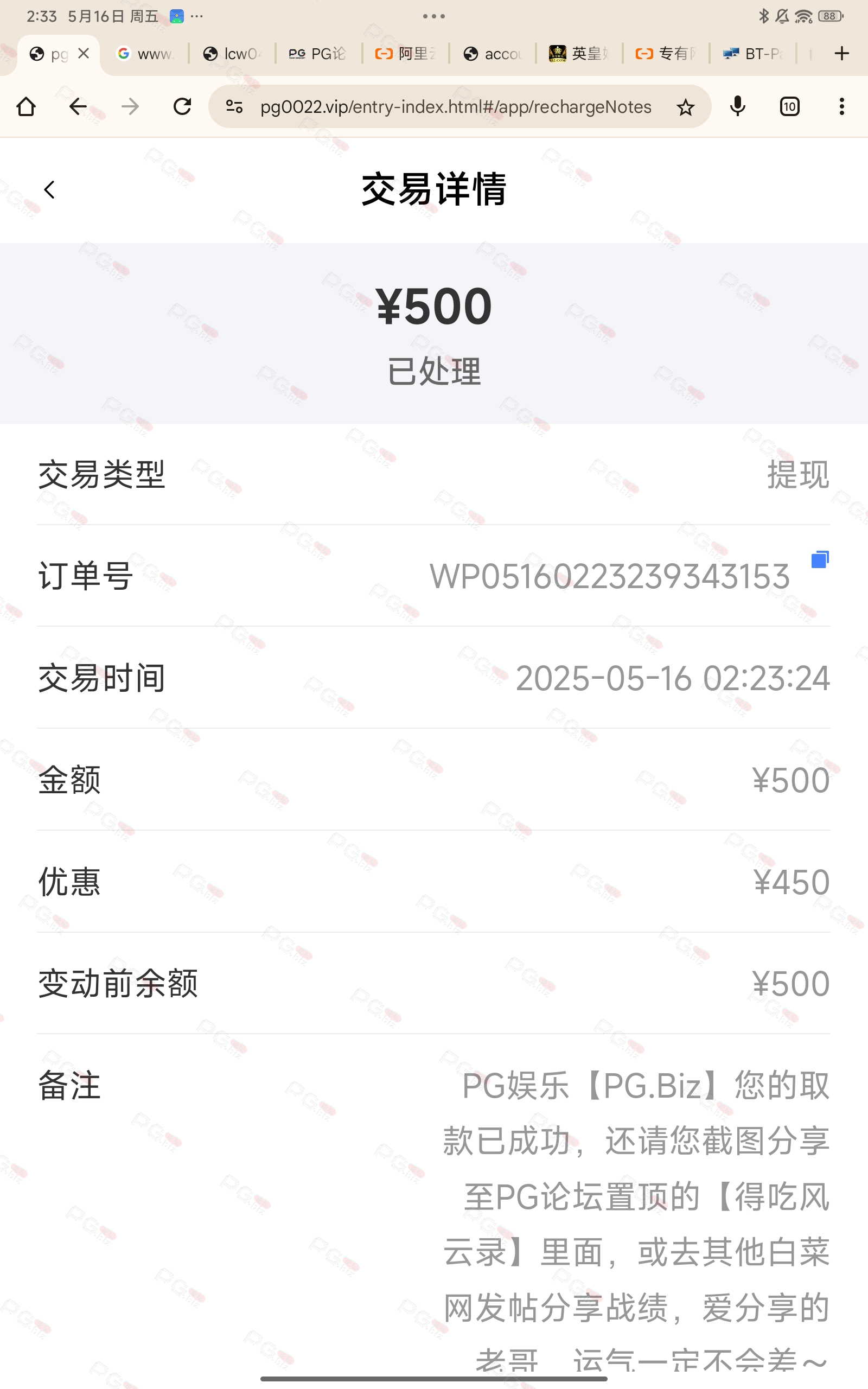
Task: Switch to the 英皇 browser tab
Action: (579, 54)
